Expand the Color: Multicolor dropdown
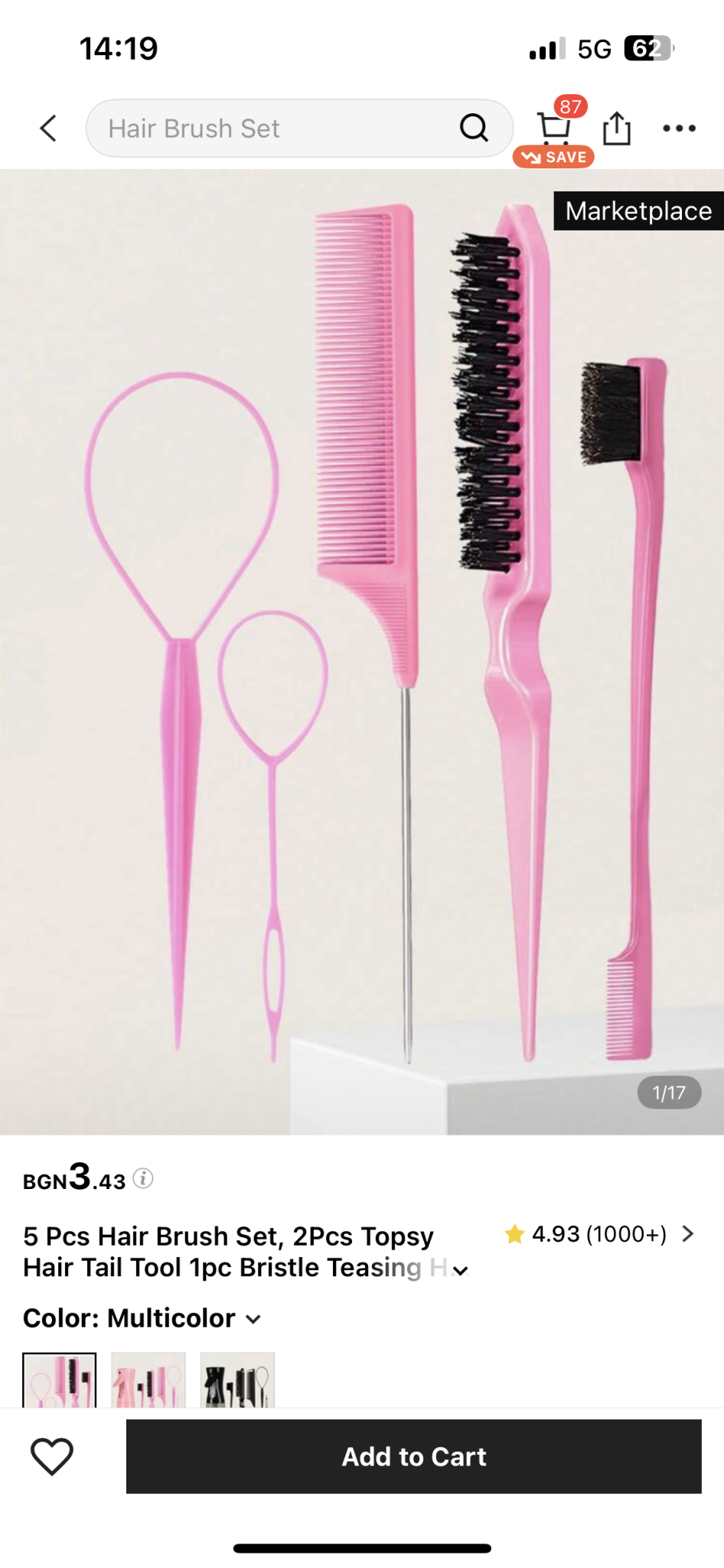The width and height of the screenshot is (724, 1568). tap(253, 1318)
